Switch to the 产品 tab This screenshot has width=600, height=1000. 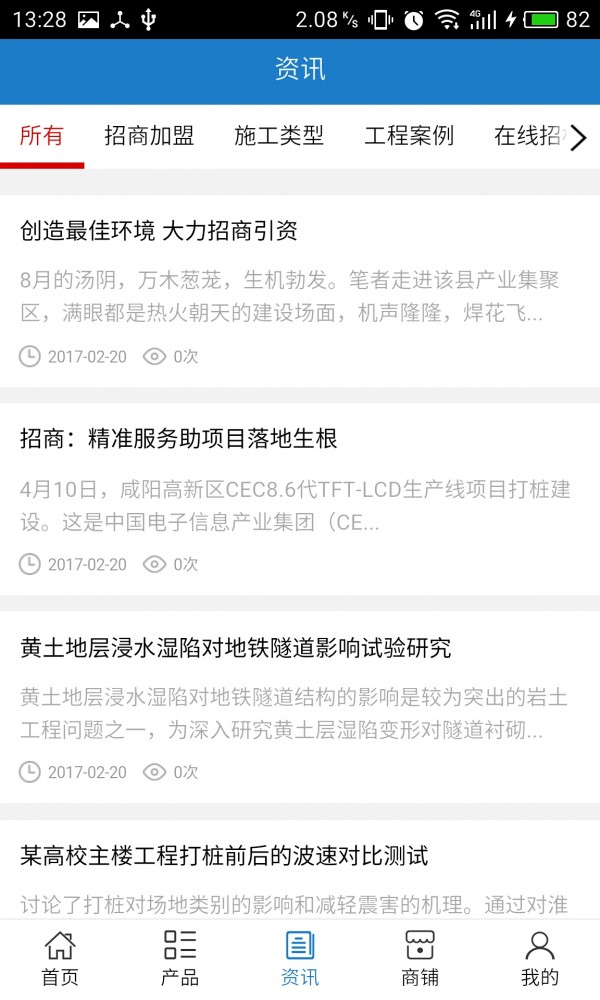click(180, 959)
